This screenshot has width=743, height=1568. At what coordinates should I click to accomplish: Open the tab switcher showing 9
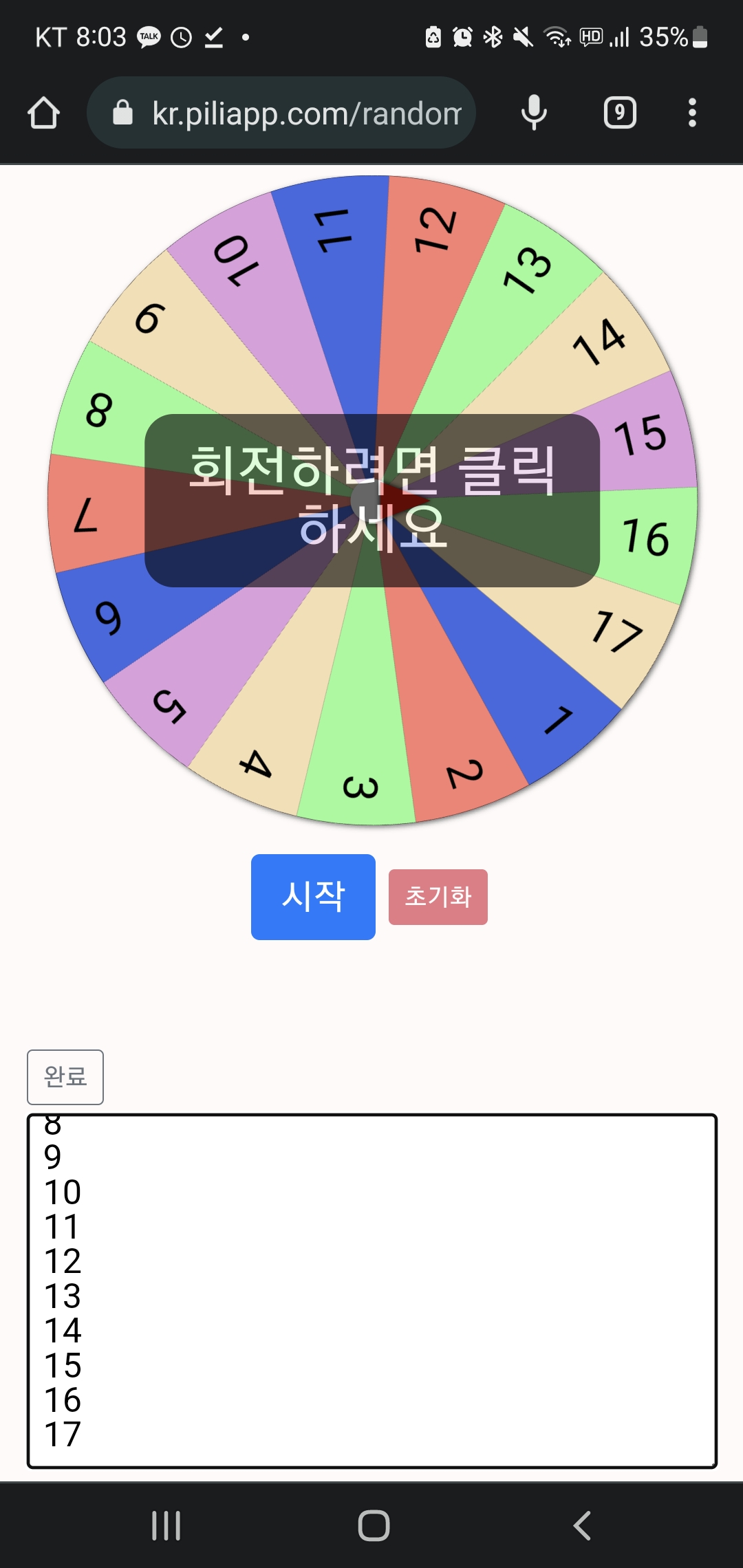(620, 113)
